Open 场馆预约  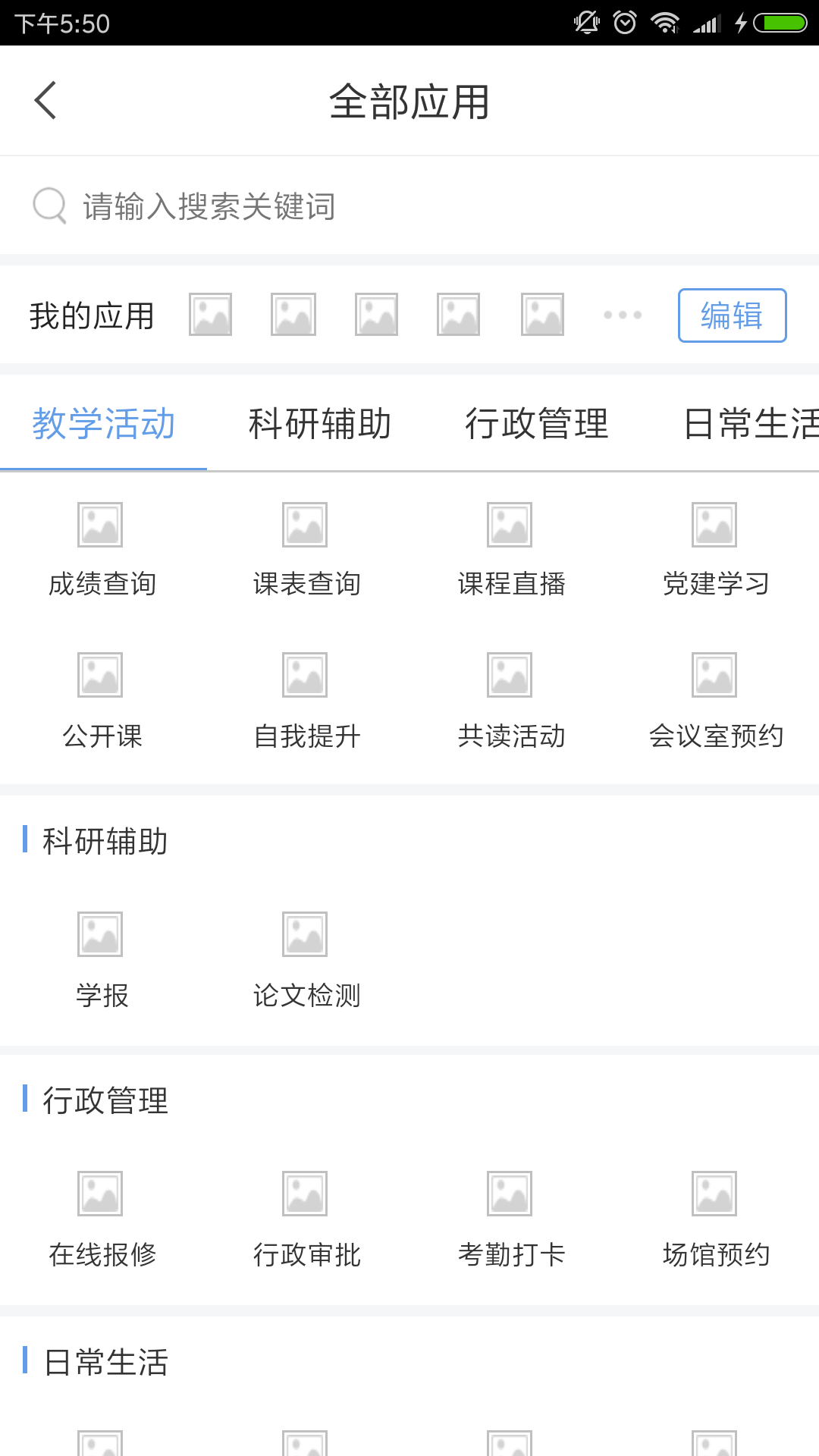(x=717, y=1220)
